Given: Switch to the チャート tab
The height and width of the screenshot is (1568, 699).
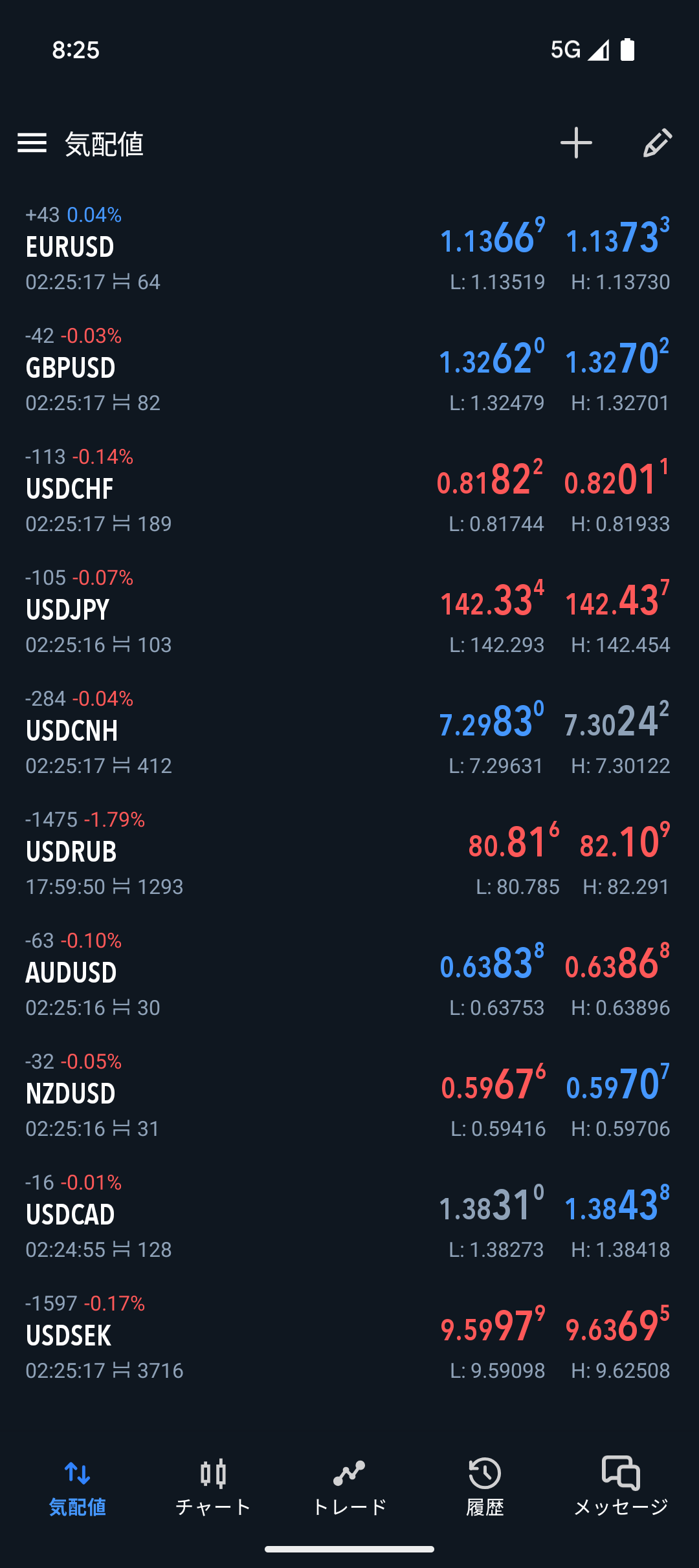Looking at the screenshot, I should [213, 1488].
